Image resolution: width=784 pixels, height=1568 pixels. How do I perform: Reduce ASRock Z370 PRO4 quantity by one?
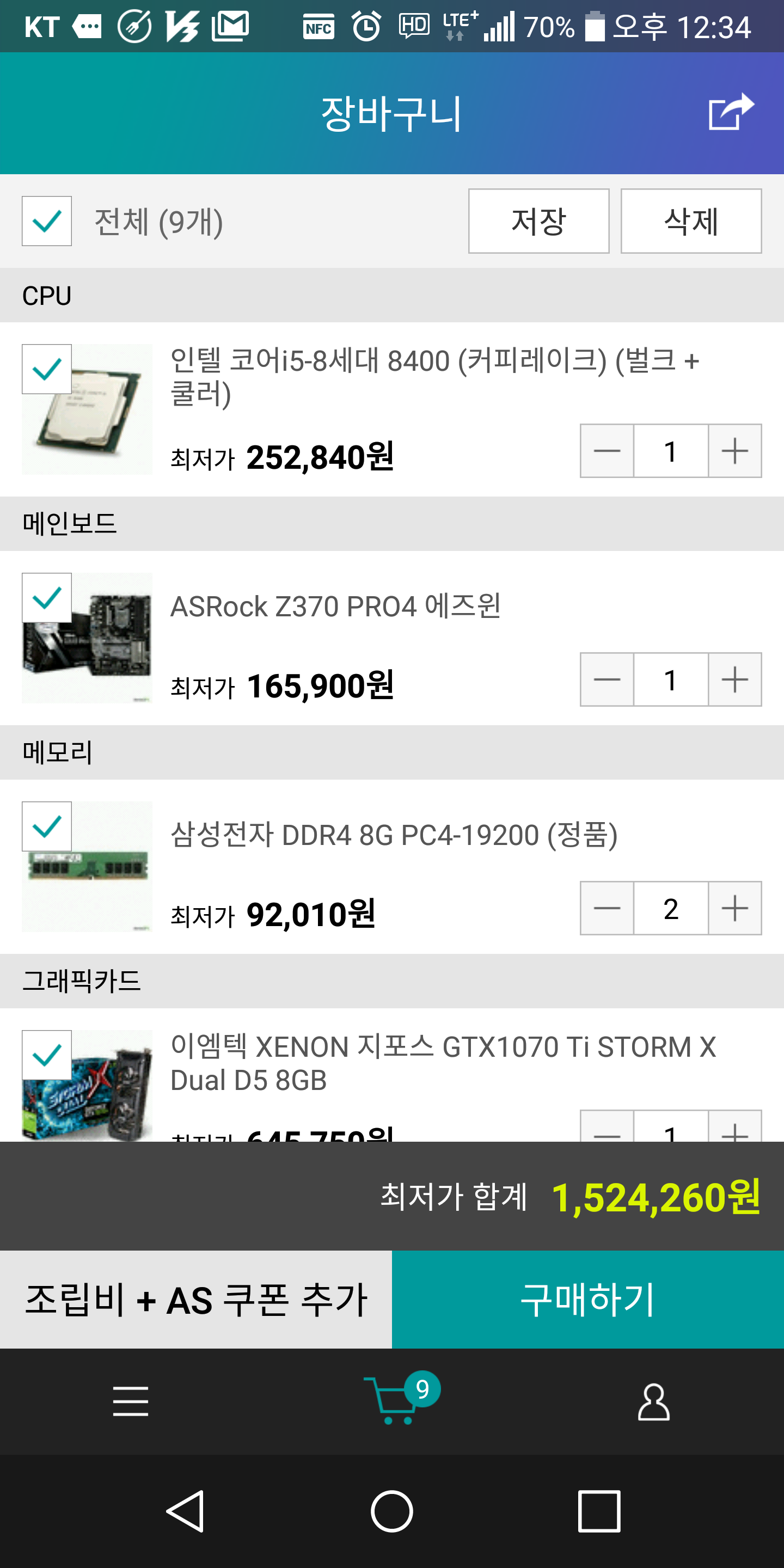coord(607,679)
